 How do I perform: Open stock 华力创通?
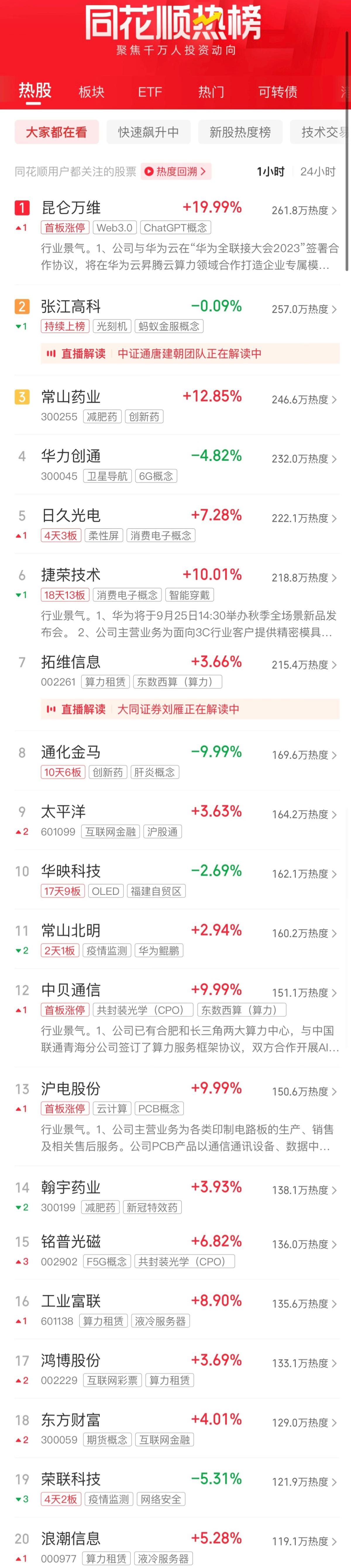70,456
